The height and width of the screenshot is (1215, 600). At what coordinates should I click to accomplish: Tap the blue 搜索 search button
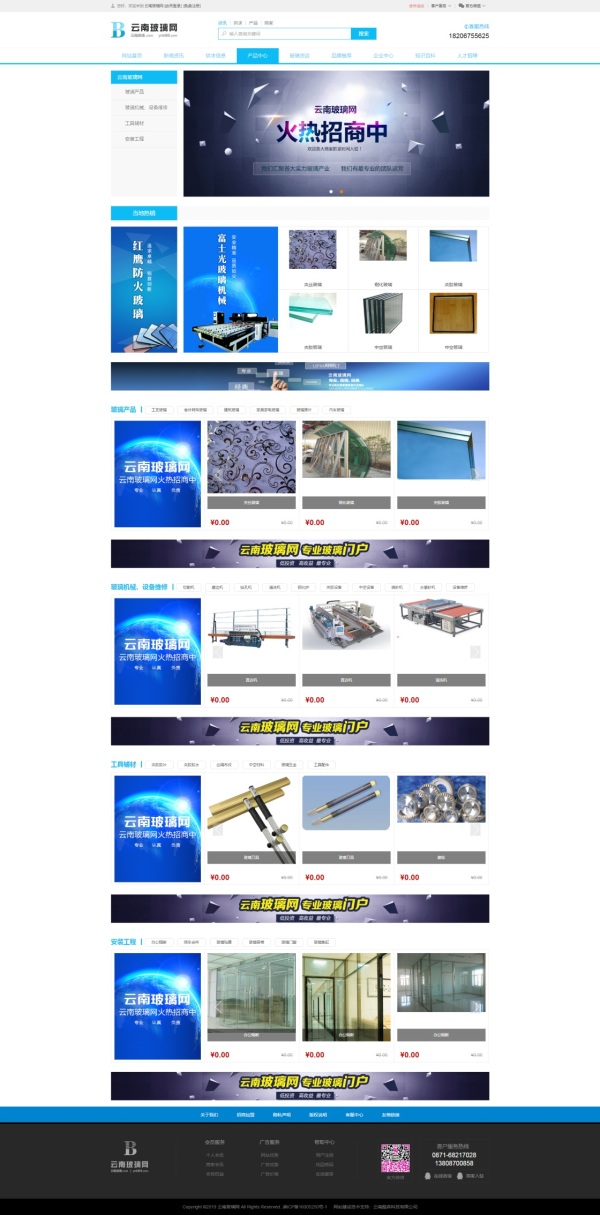(x=365, y=33)
